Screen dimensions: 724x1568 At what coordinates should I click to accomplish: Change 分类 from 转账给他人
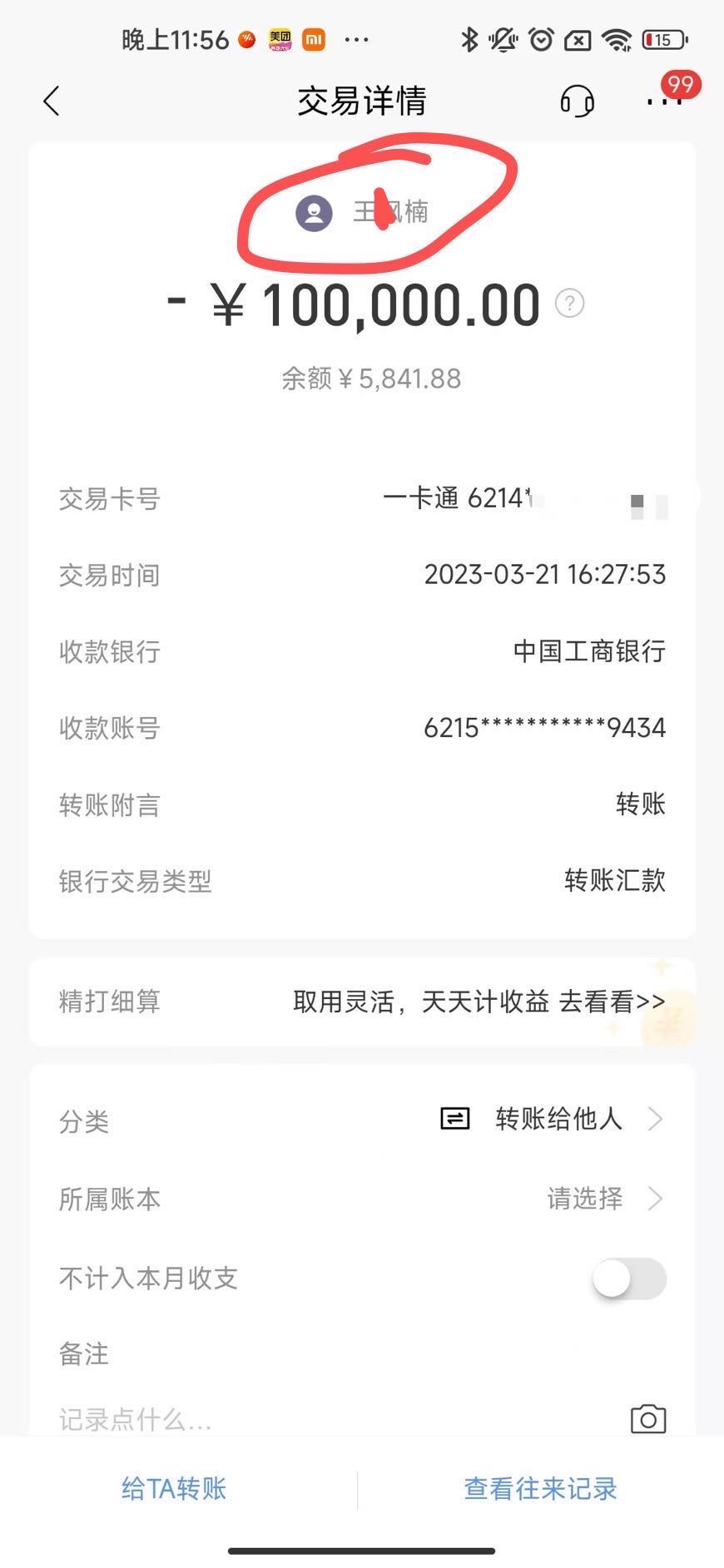[x=362, y=1120]
